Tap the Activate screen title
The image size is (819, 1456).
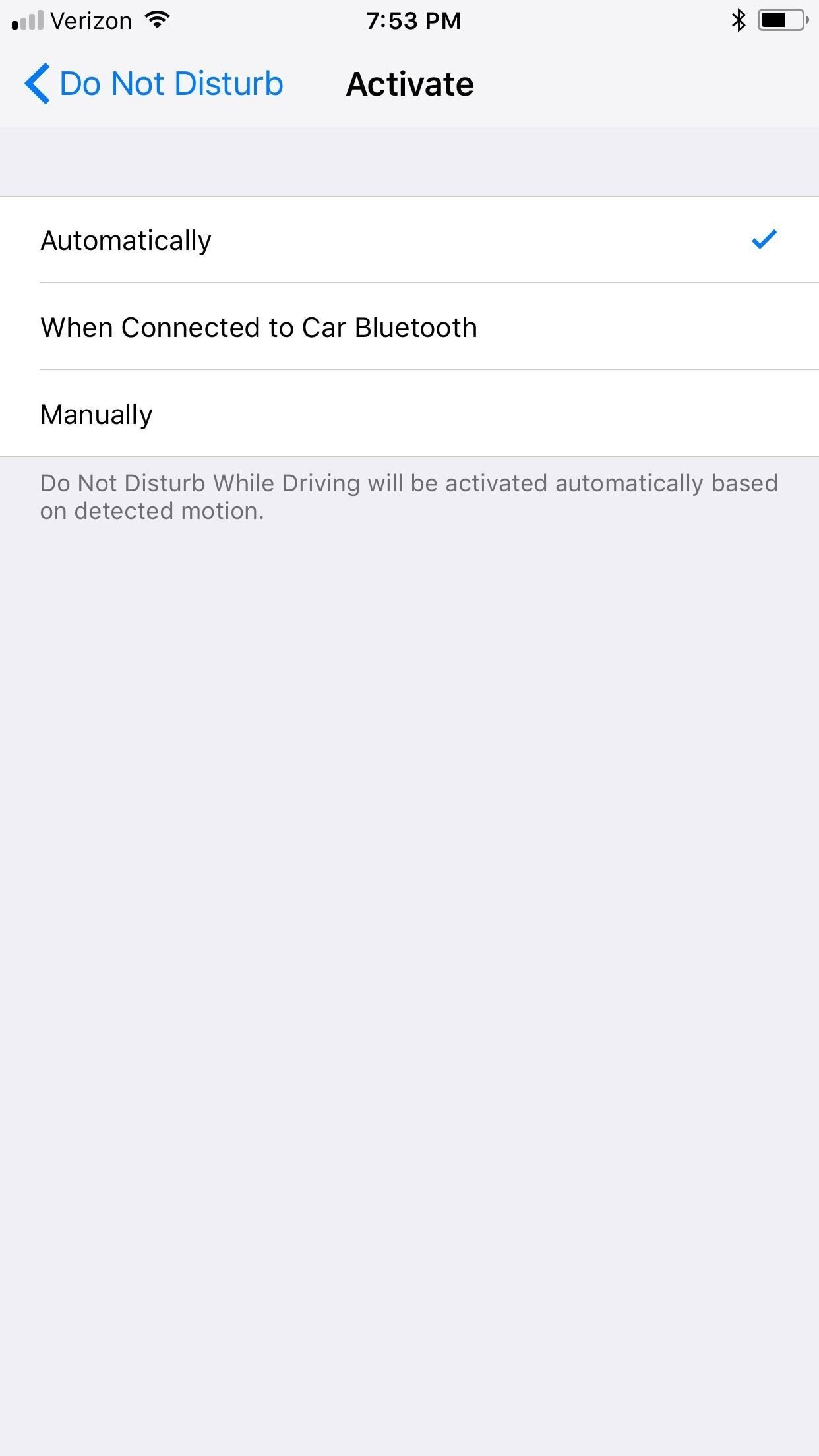(409, 84)
